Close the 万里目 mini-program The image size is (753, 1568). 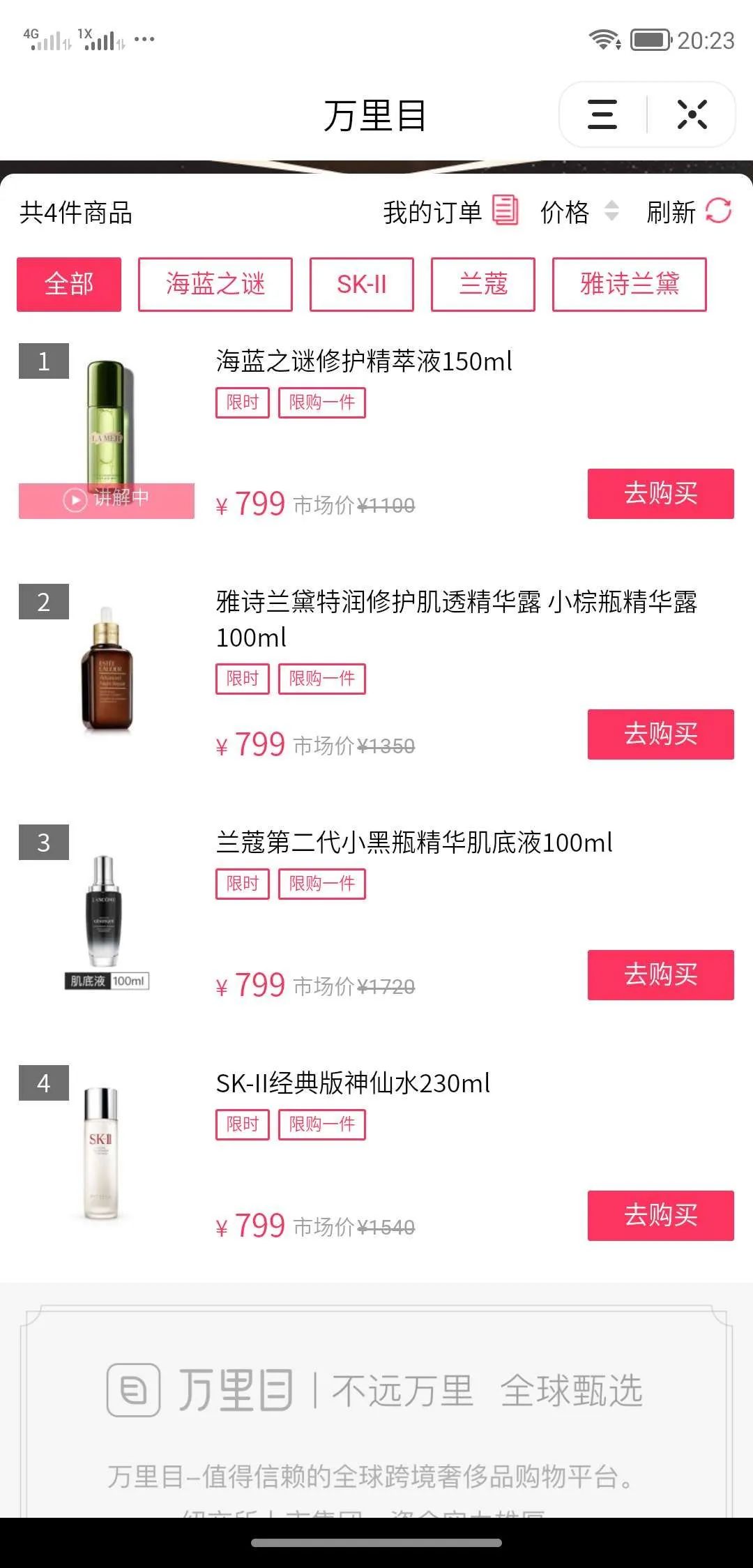pos(692,114)
